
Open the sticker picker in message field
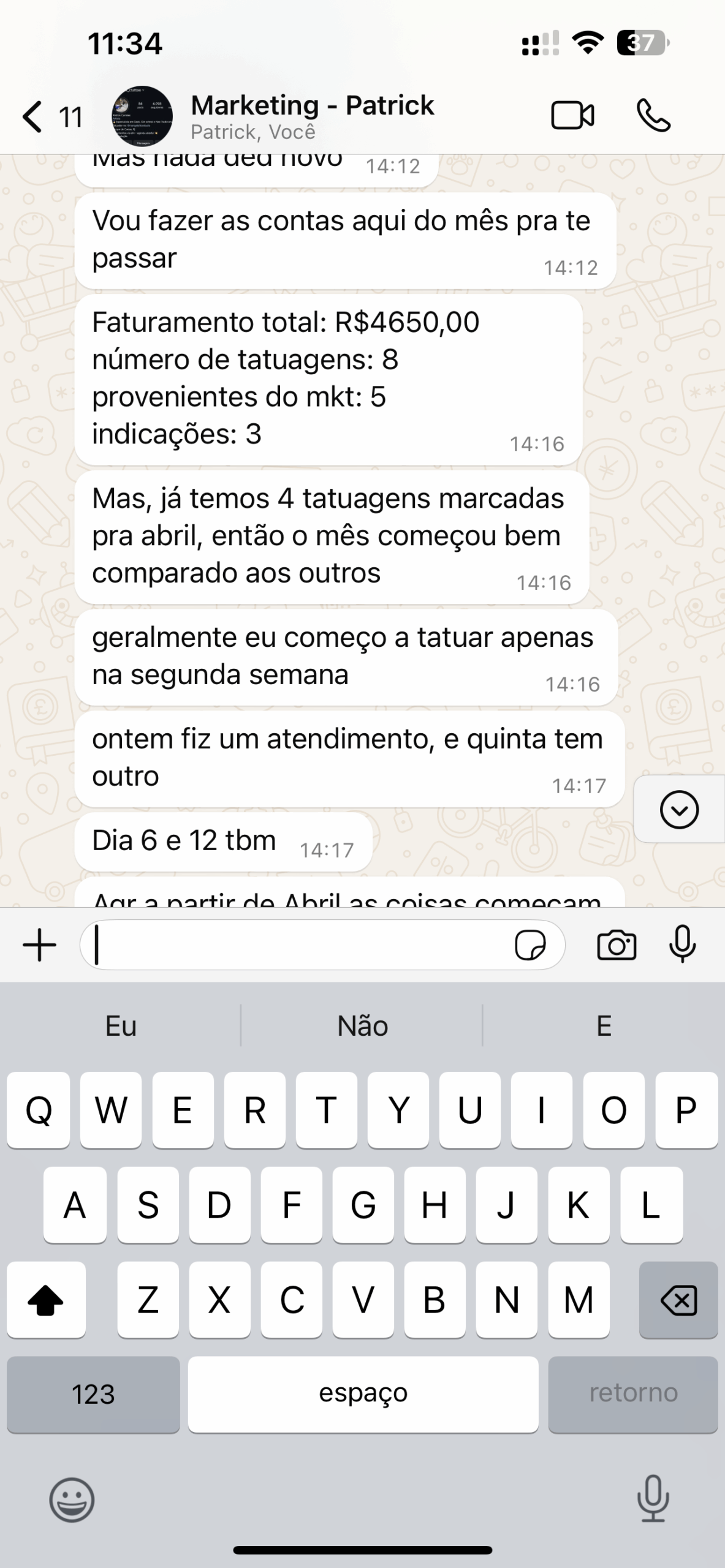pos(530,945)
